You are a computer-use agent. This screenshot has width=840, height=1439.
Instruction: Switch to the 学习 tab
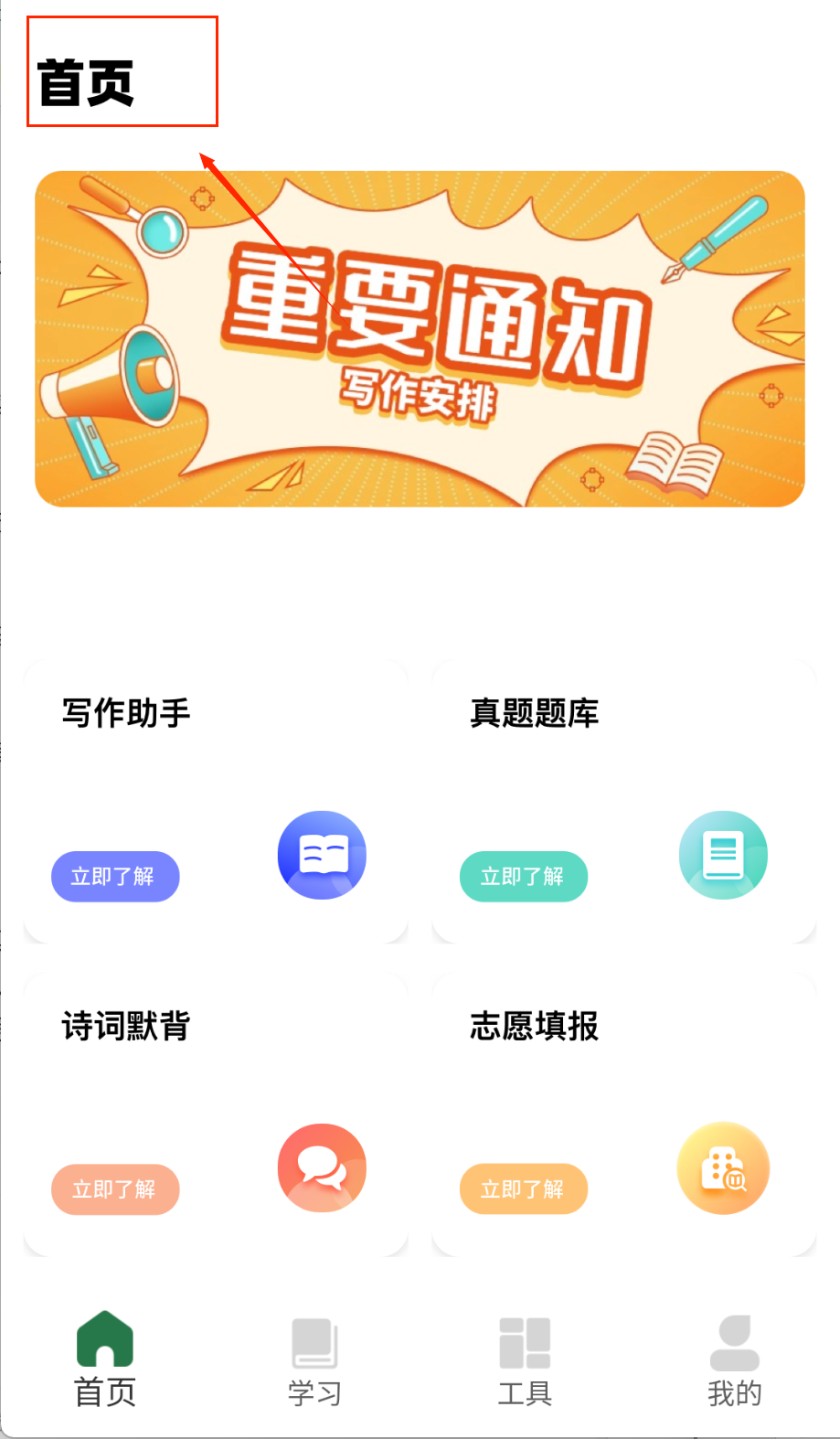tap(314, 1360)
